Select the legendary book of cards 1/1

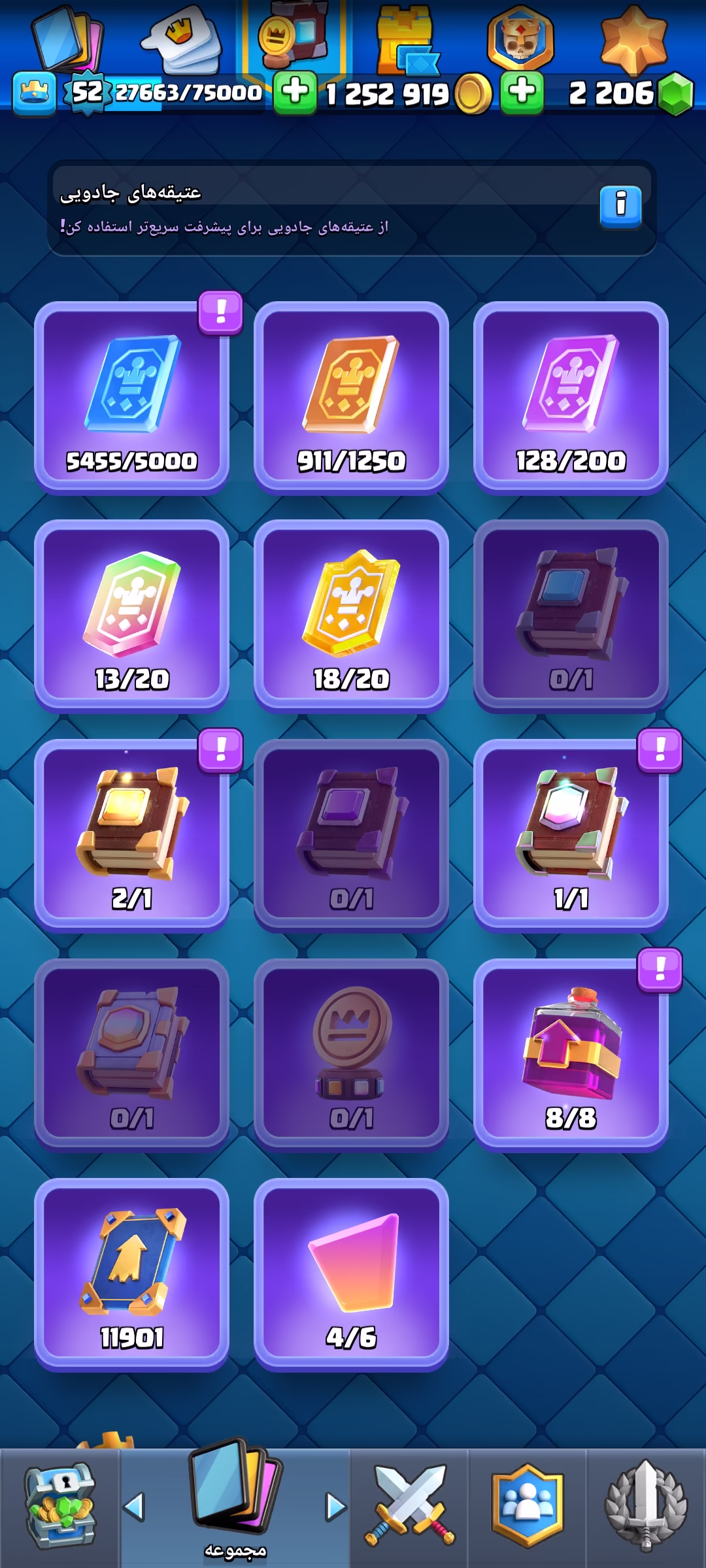pos(571,836)
